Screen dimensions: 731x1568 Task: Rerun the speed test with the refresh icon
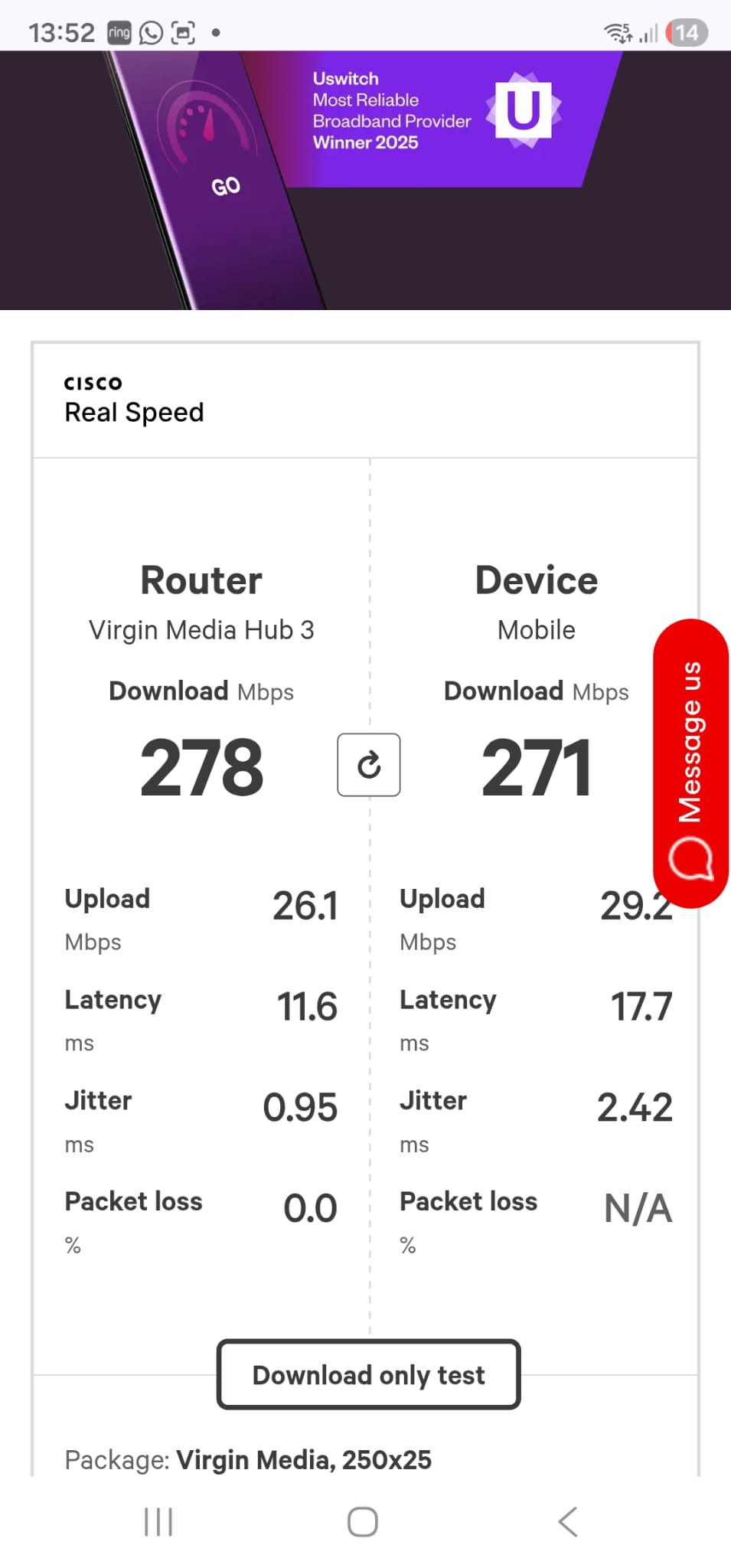tap(369, 765)
